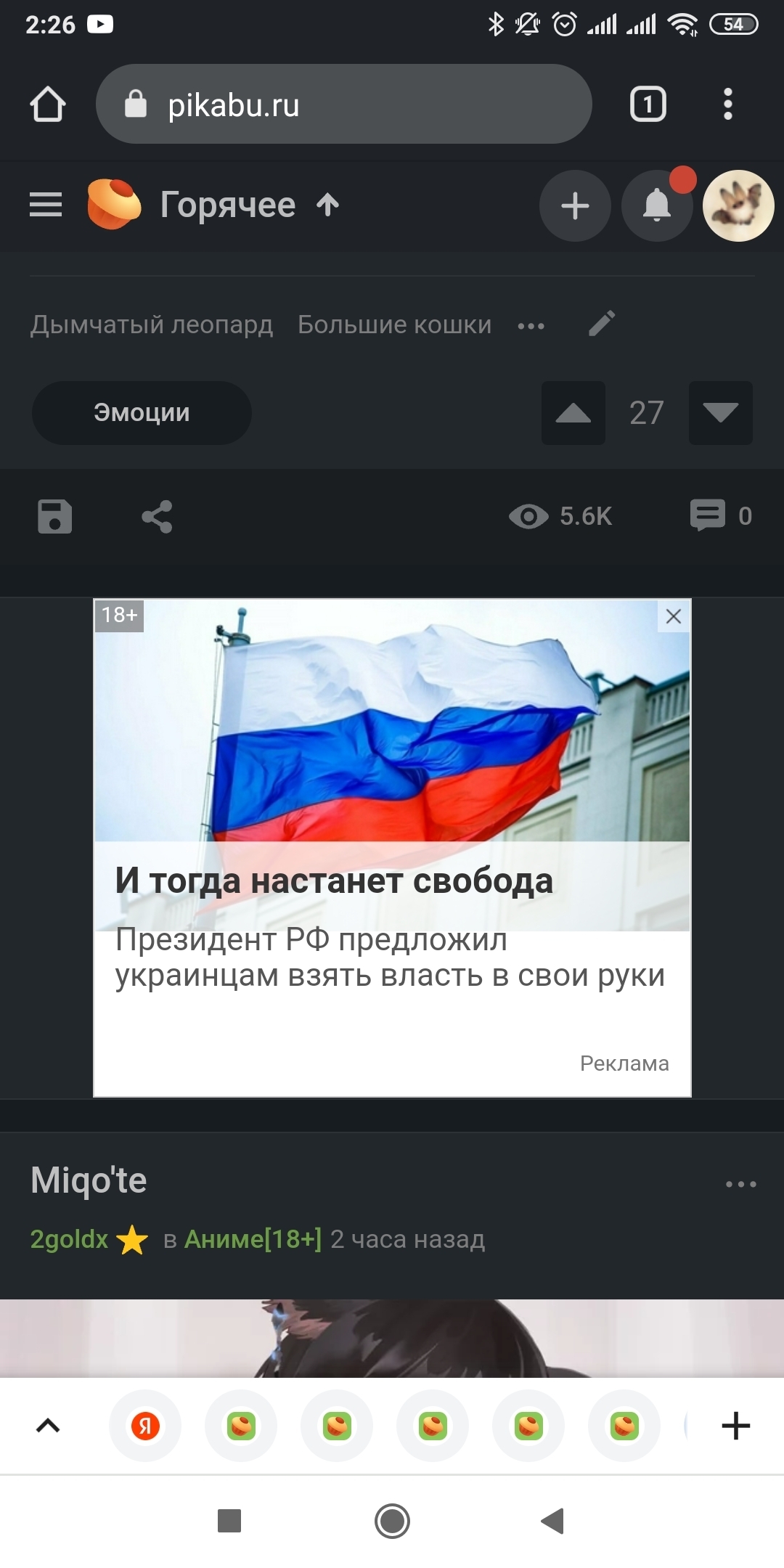Open the notifications bell

(x=657, y=206)
